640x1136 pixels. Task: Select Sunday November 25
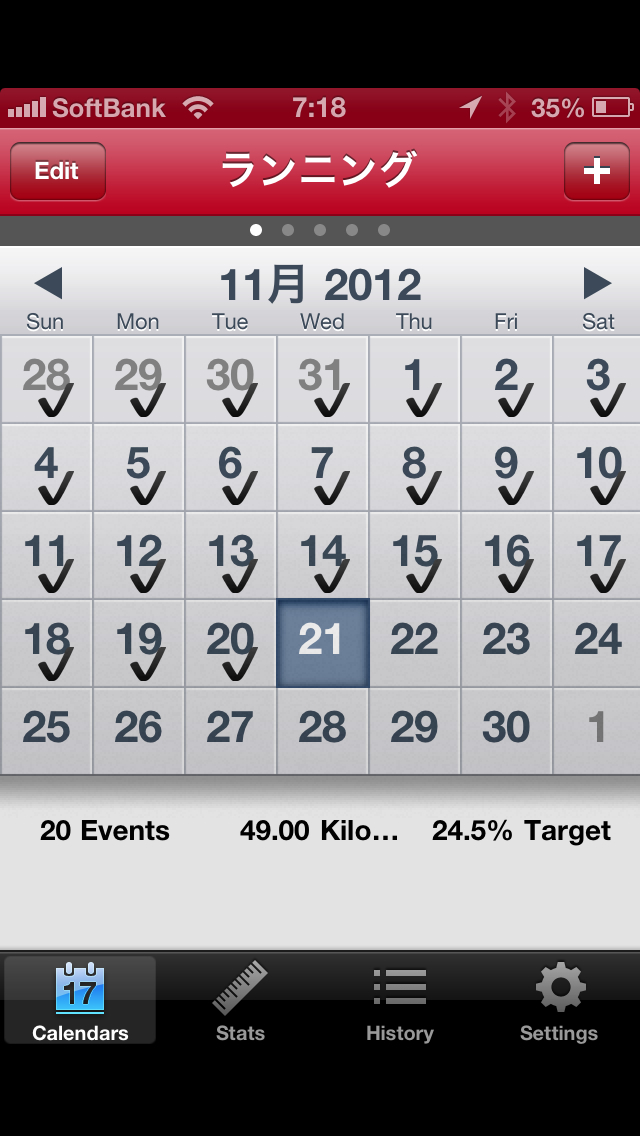[x=46, y=731]
